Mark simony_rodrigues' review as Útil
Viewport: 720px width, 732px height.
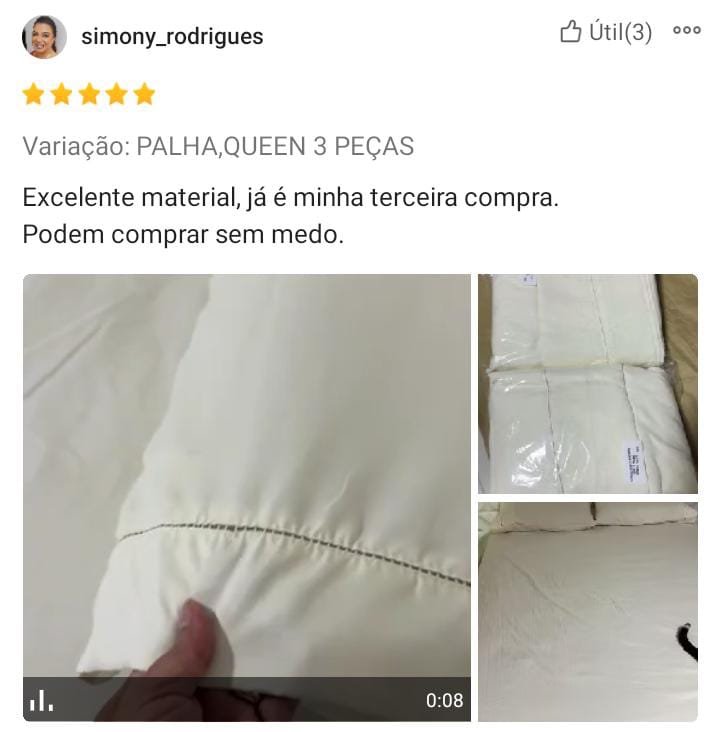[x=604, y=33]
